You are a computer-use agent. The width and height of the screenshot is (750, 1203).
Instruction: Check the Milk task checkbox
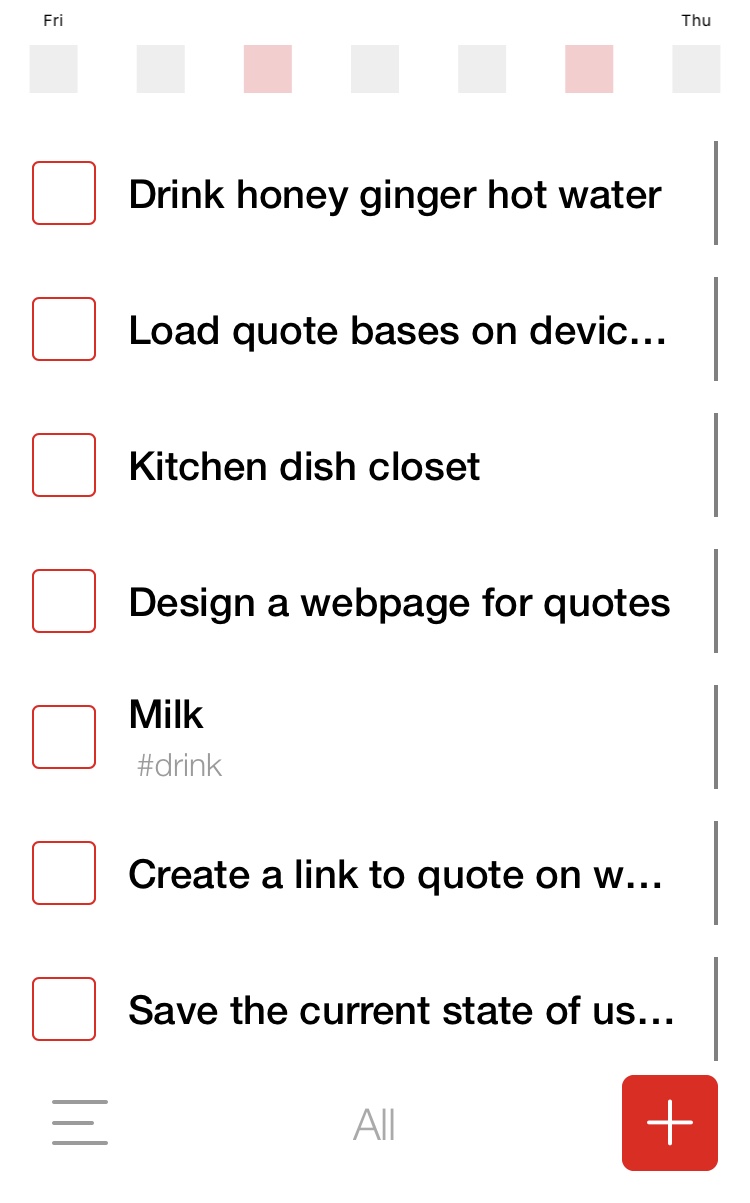[64, 737]
